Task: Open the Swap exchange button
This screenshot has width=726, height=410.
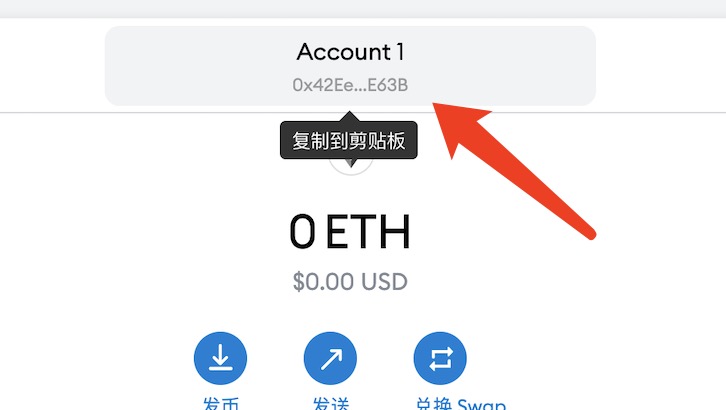Action: tap(440, 358)
